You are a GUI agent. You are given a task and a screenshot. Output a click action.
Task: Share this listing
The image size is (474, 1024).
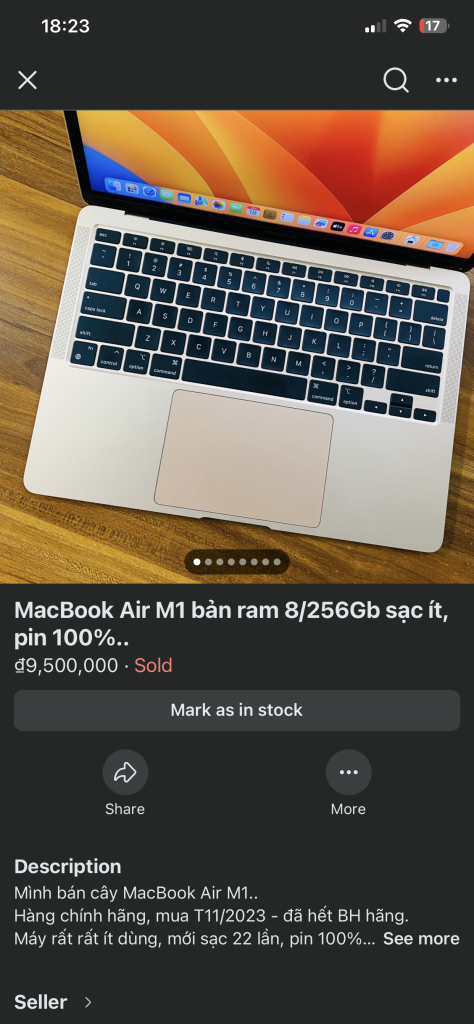pyautogui.click(x=125, y=783)
